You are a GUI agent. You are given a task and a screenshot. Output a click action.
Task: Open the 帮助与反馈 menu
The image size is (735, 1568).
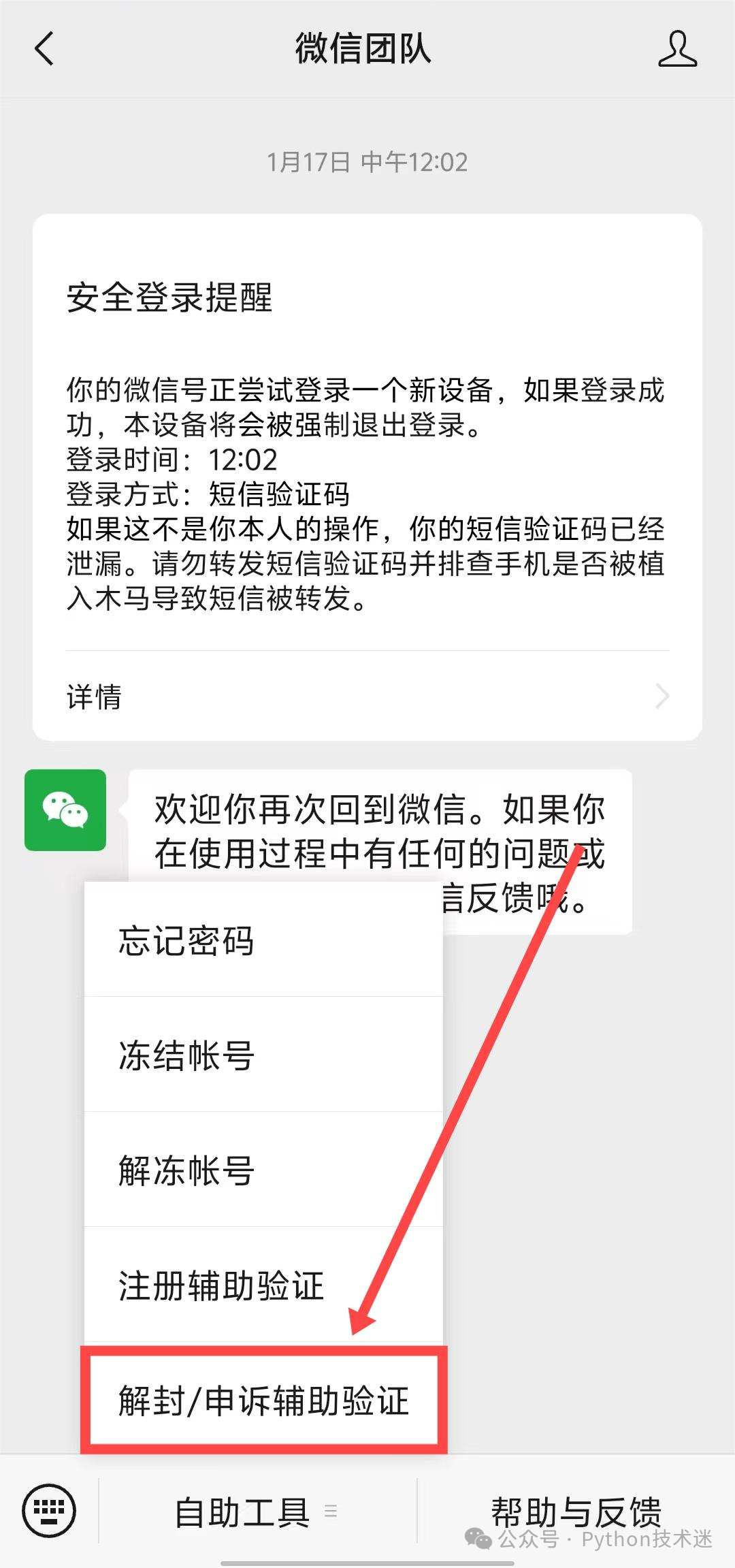point(576,1511)
